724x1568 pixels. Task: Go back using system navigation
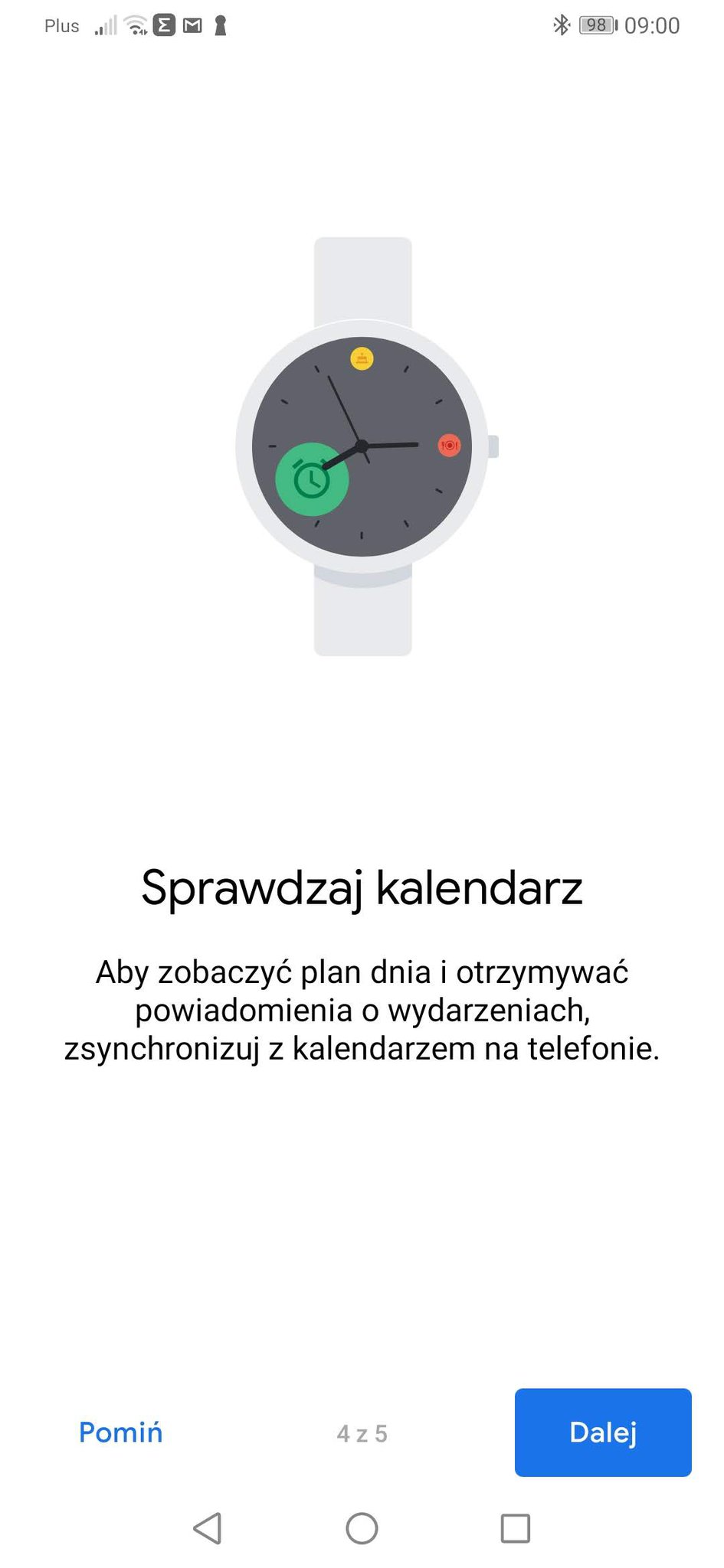click(208, 1528)
